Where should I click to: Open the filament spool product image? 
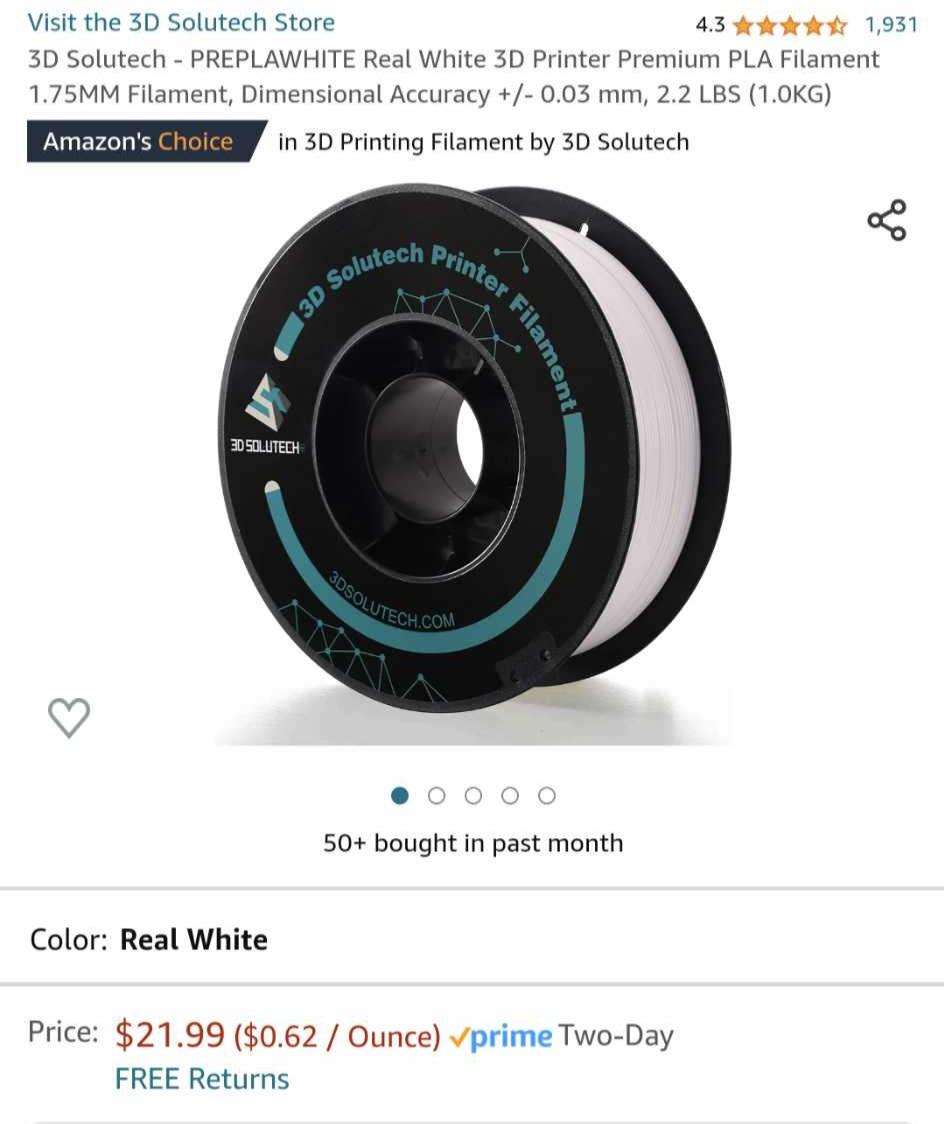(x=473, y=450)
